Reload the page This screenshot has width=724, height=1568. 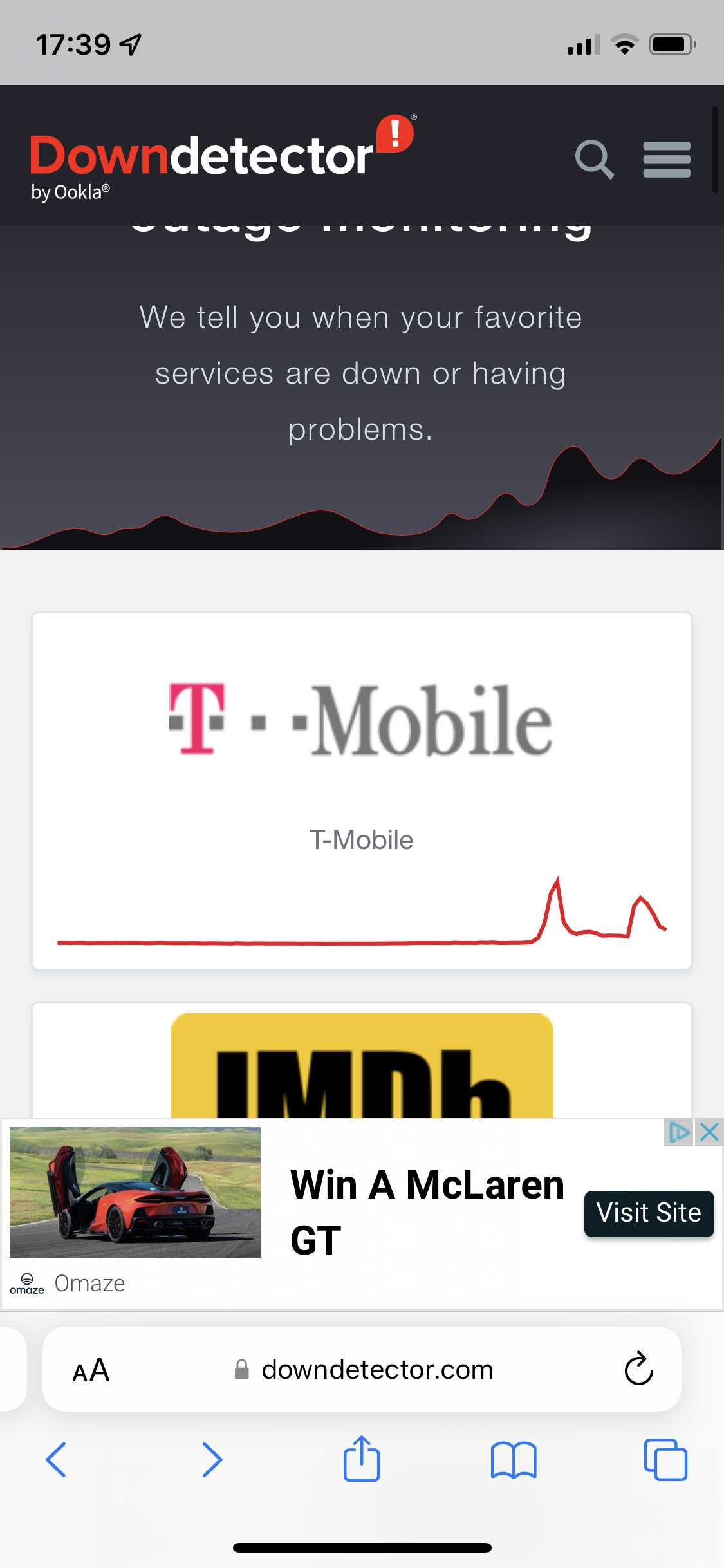click(638, 1368)
